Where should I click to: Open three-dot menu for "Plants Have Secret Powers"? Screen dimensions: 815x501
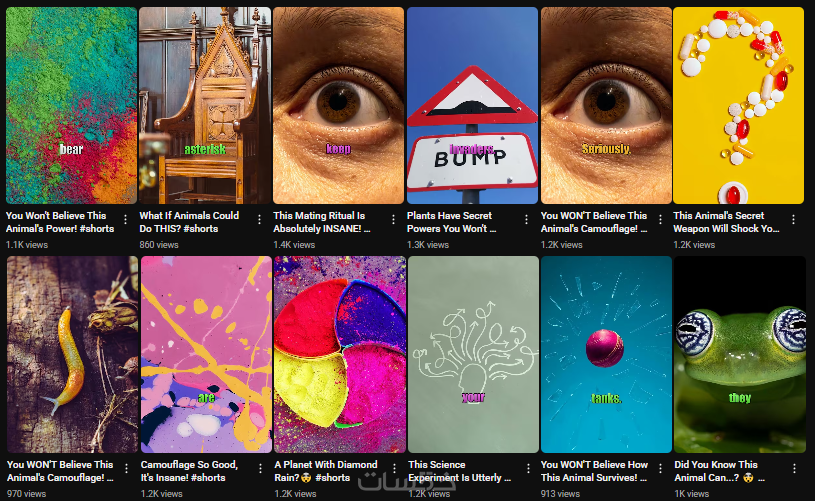tap(527, 220)
